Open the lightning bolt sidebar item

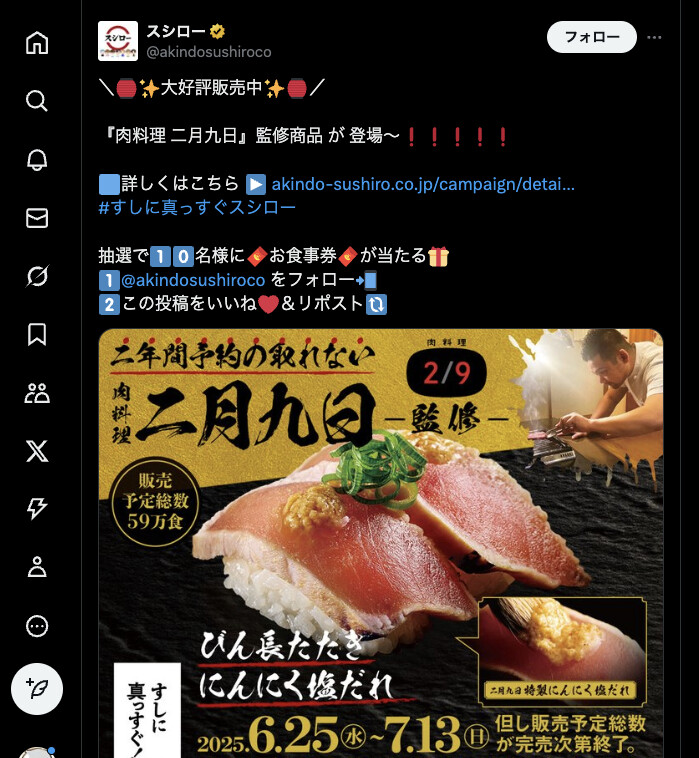coord(37,509)
